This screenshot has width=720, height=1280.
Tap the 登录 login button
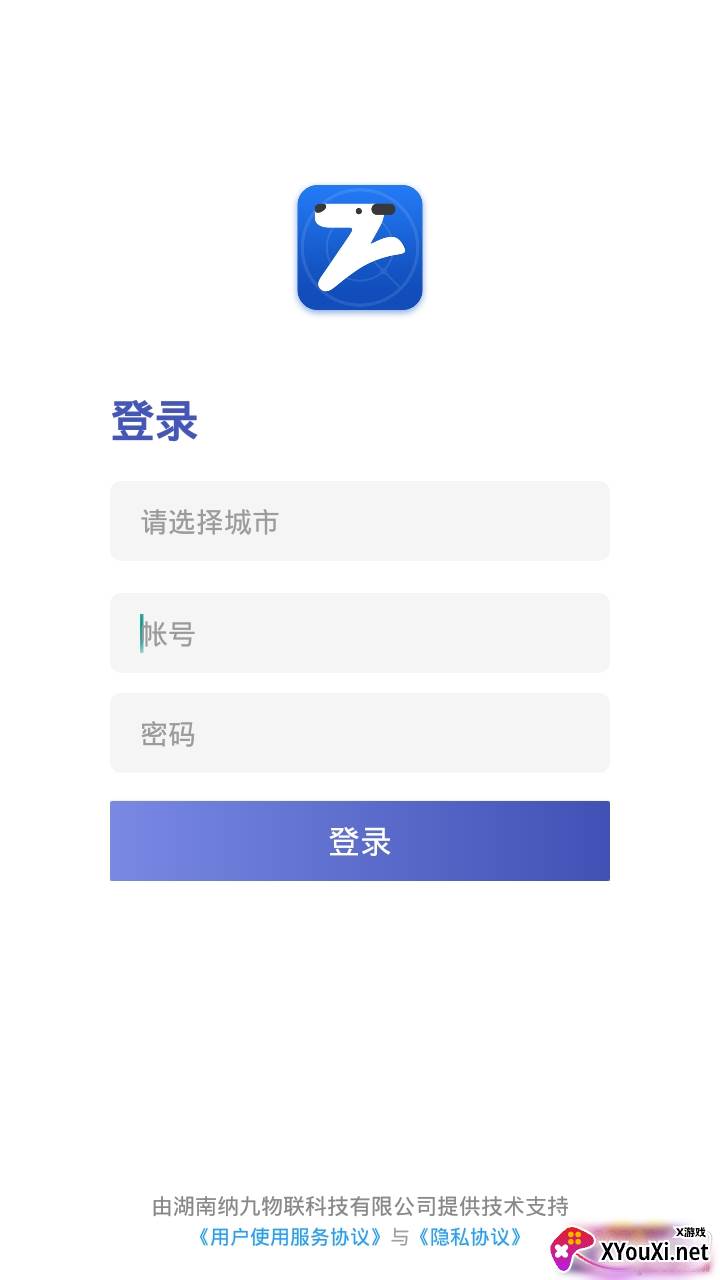point(360,841)
